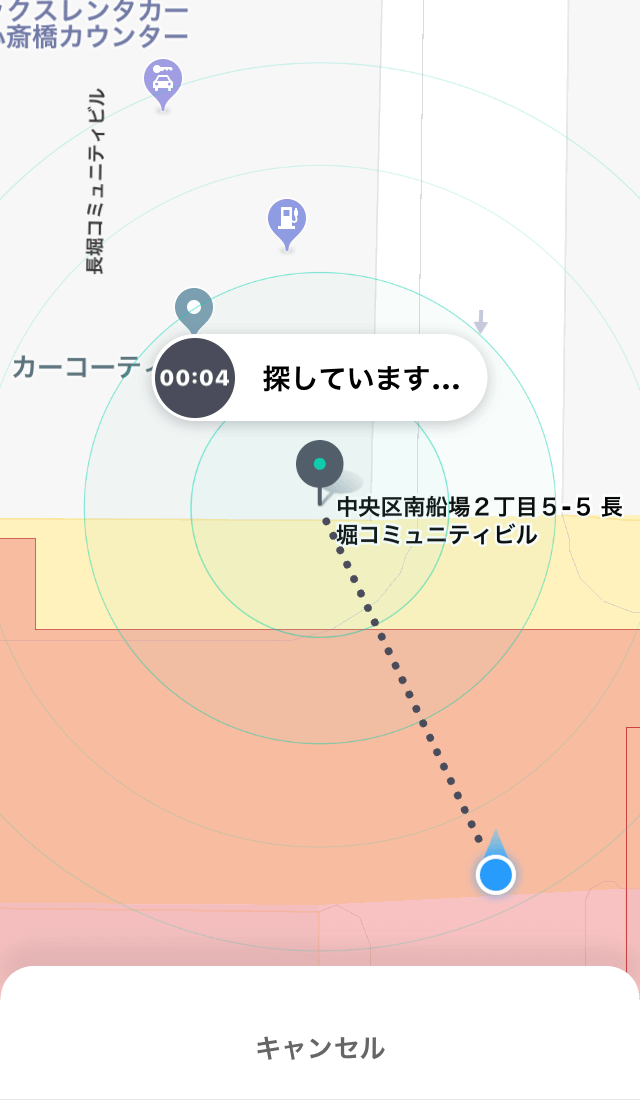
Task: Select the gas station map marker
Action: [287, 218]
